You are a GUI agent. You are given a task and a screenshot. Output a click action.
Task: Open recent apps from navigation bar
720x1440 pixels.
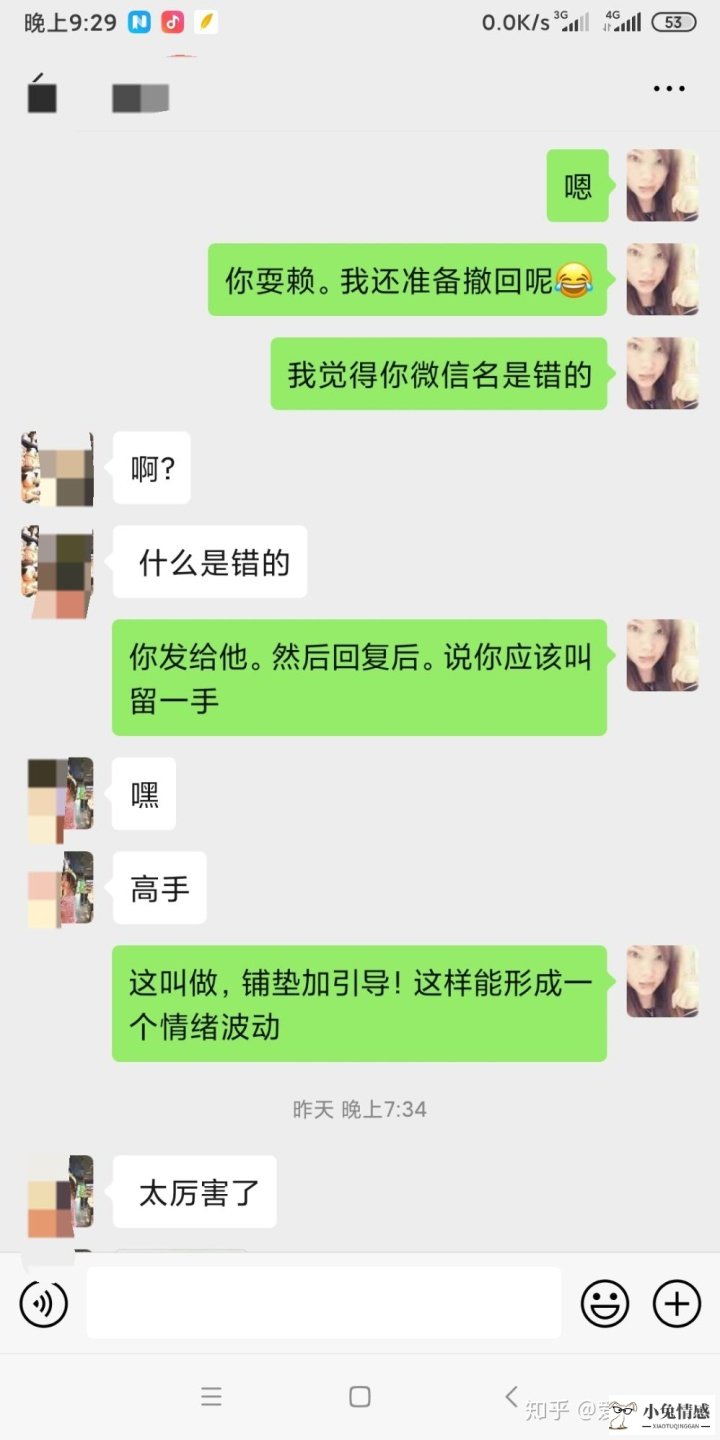tap(211, 1397)
